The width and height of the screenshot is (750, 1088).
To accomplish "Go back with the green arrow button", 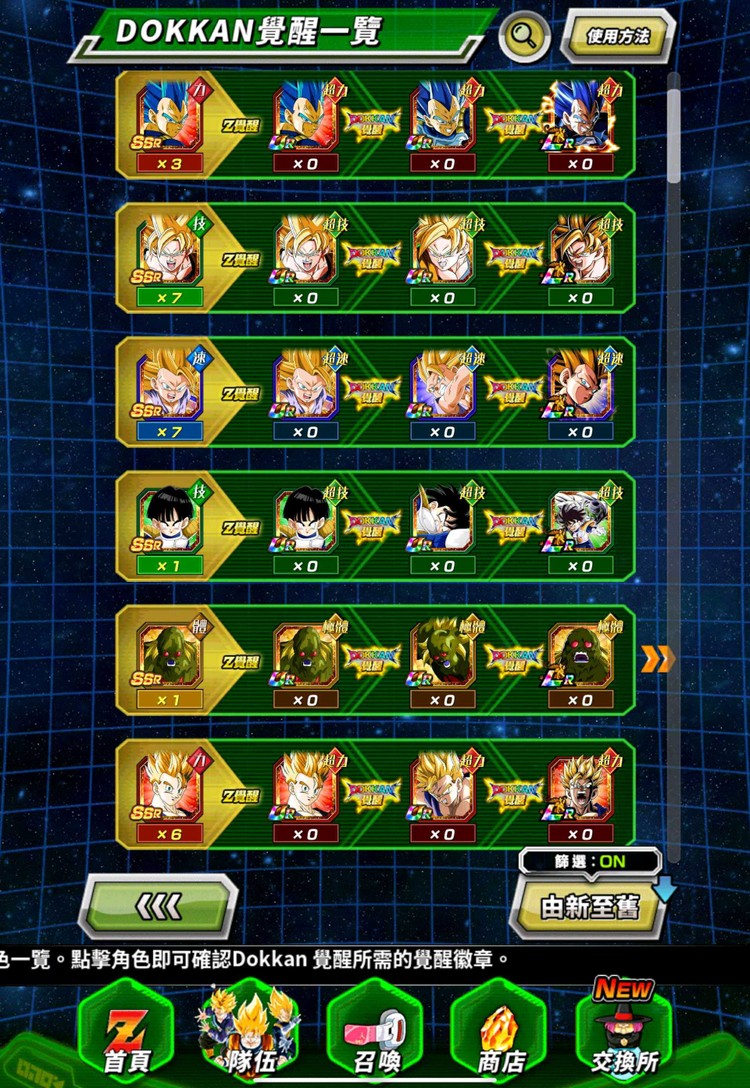I will click(158, 906).
